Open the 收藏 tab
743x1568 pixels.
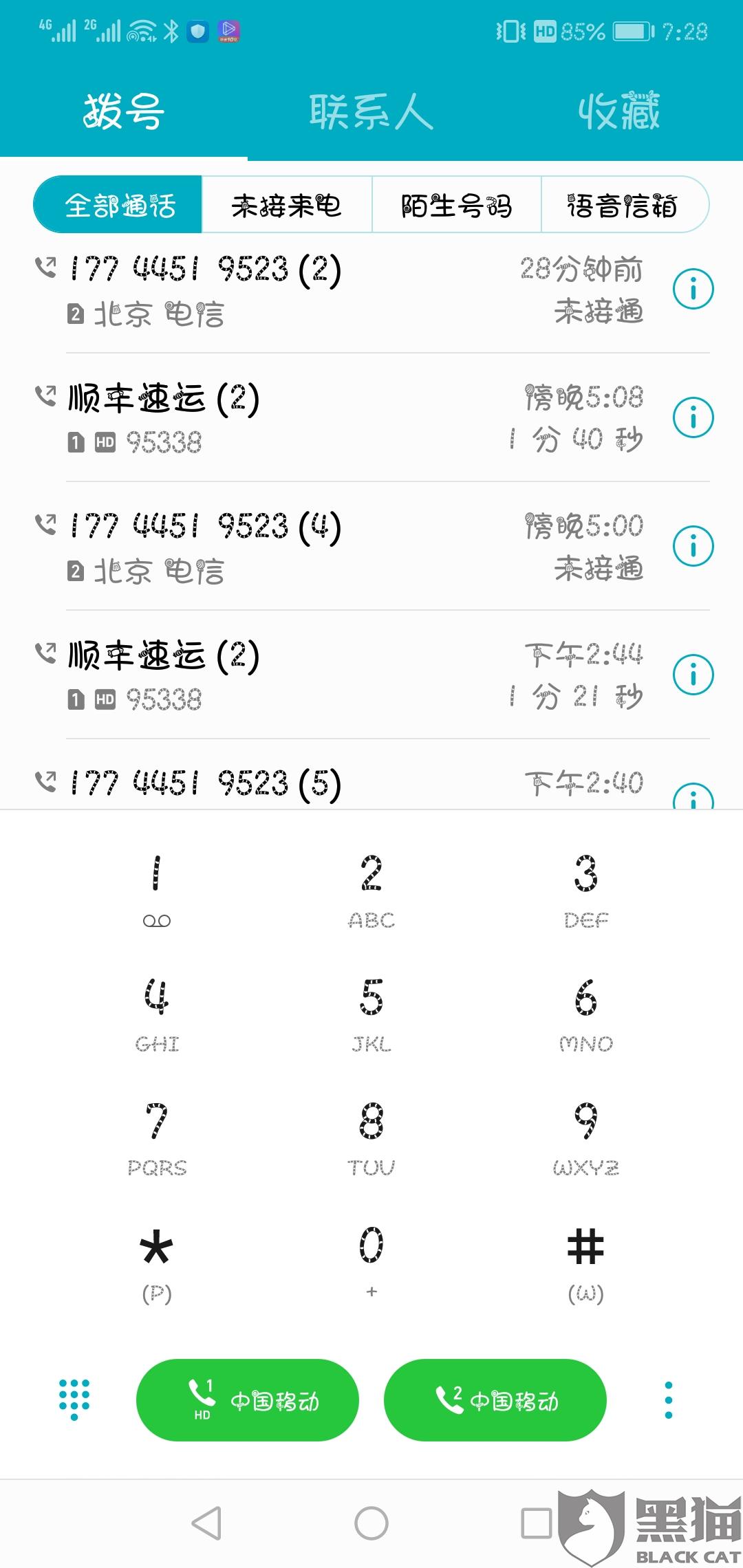(618, 111)
